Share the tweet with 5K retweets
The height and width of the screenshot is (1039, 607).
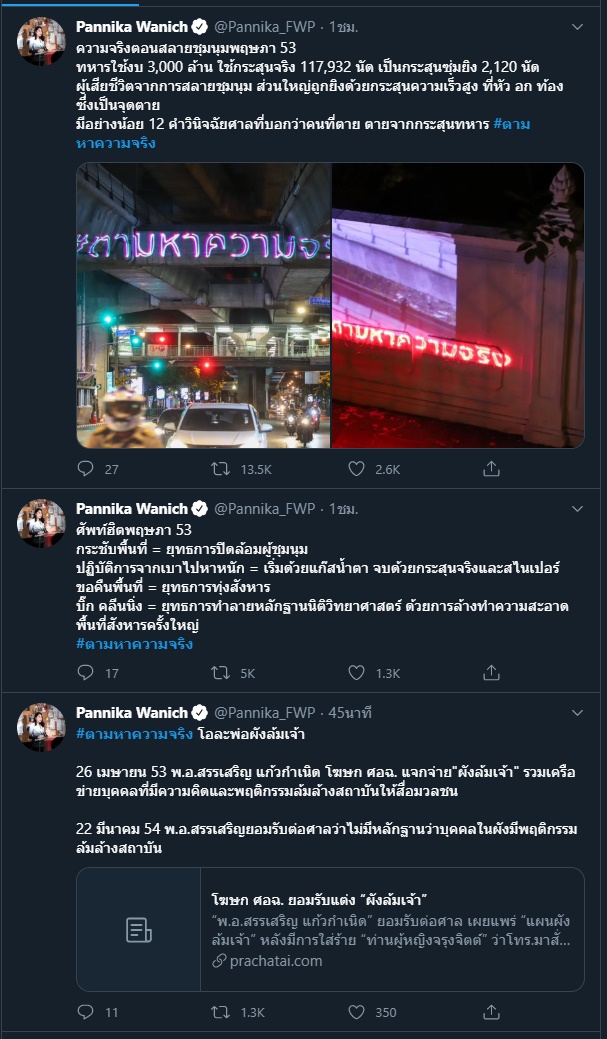(491, 673)
